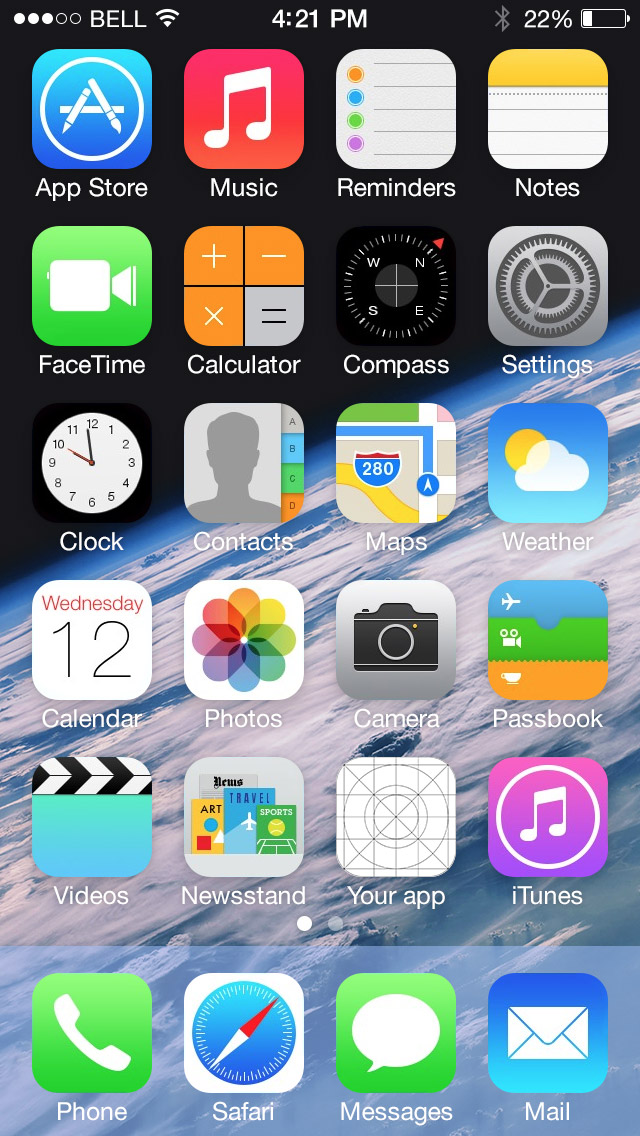The width and height of the screenshot is (640, 1136).
Task: Open Passbook
Action: tap(548, 640)
